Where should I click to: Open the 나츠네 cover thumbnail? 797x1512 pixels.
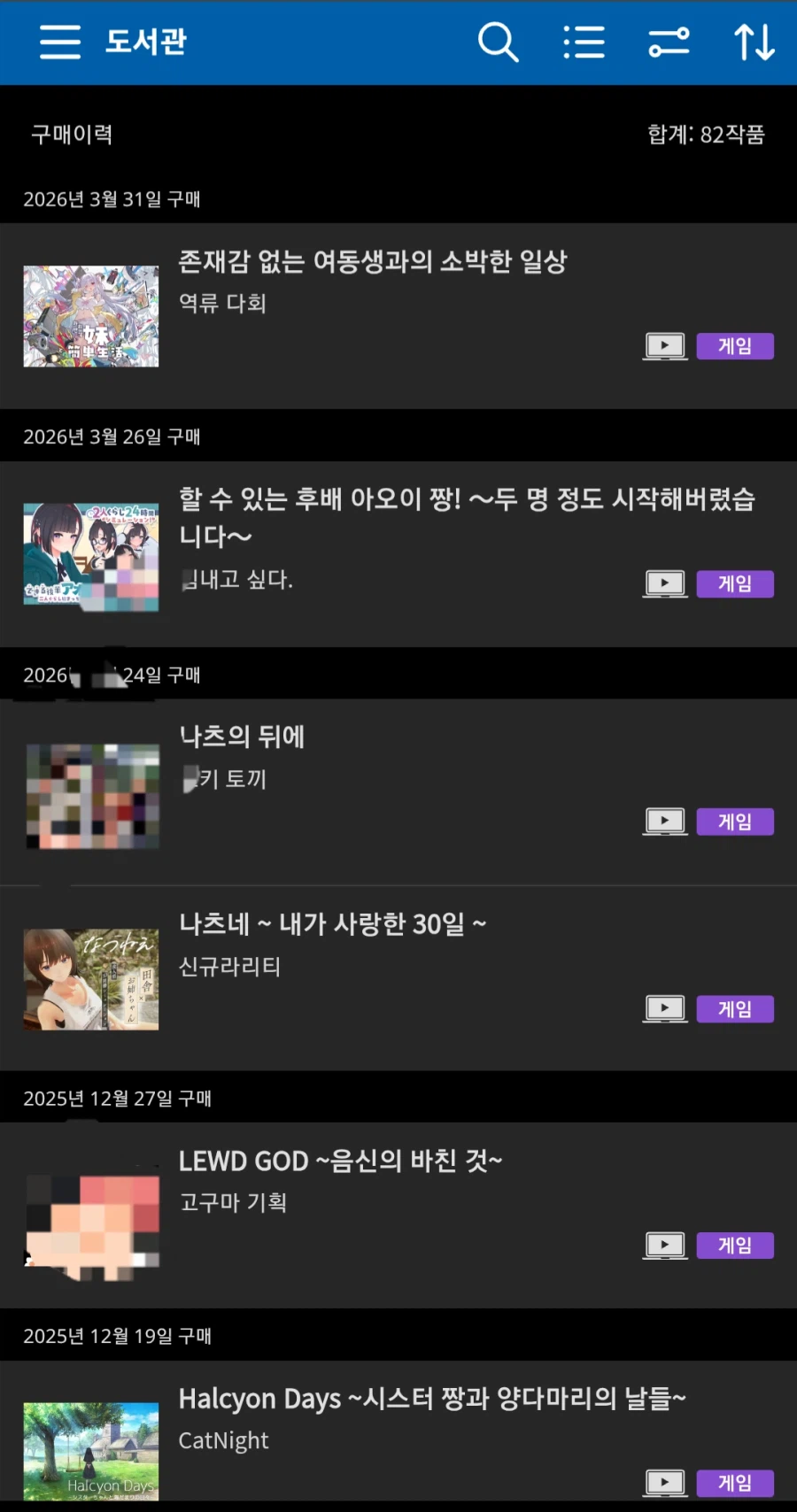click(x=90, y=979)
